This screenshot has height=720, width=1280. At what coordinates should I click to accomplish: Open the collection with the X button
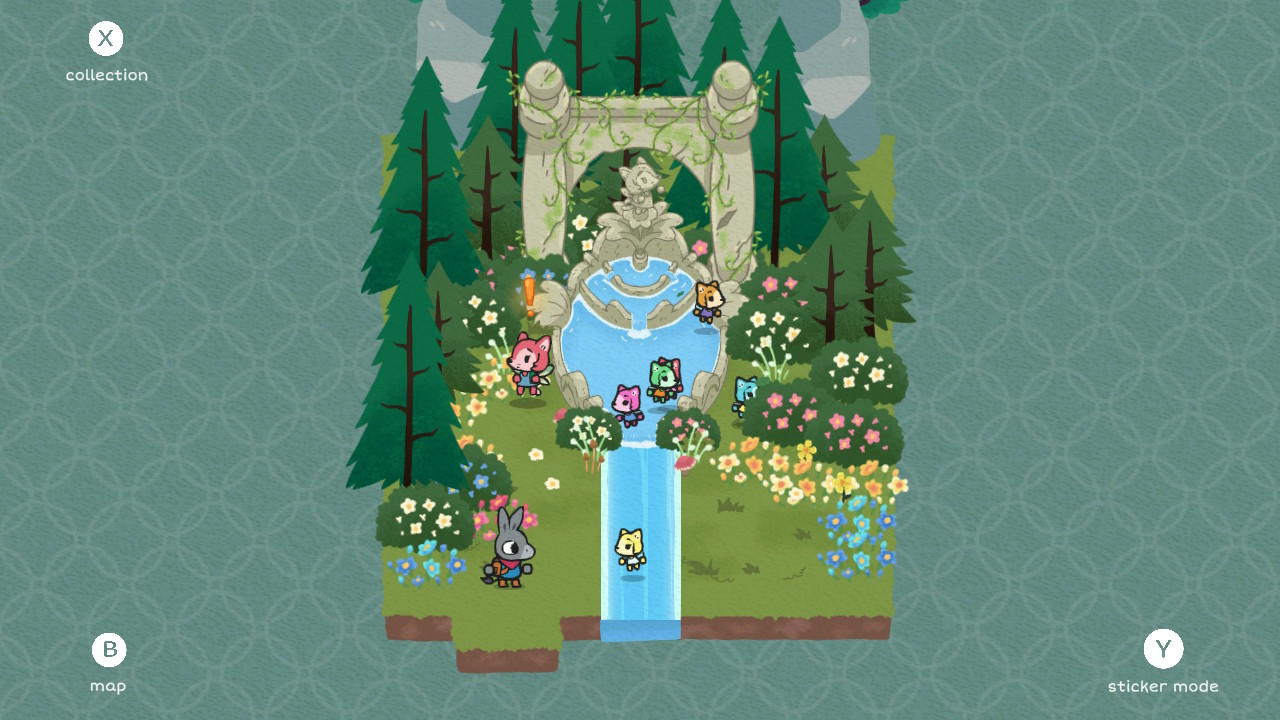pos(106,40)
